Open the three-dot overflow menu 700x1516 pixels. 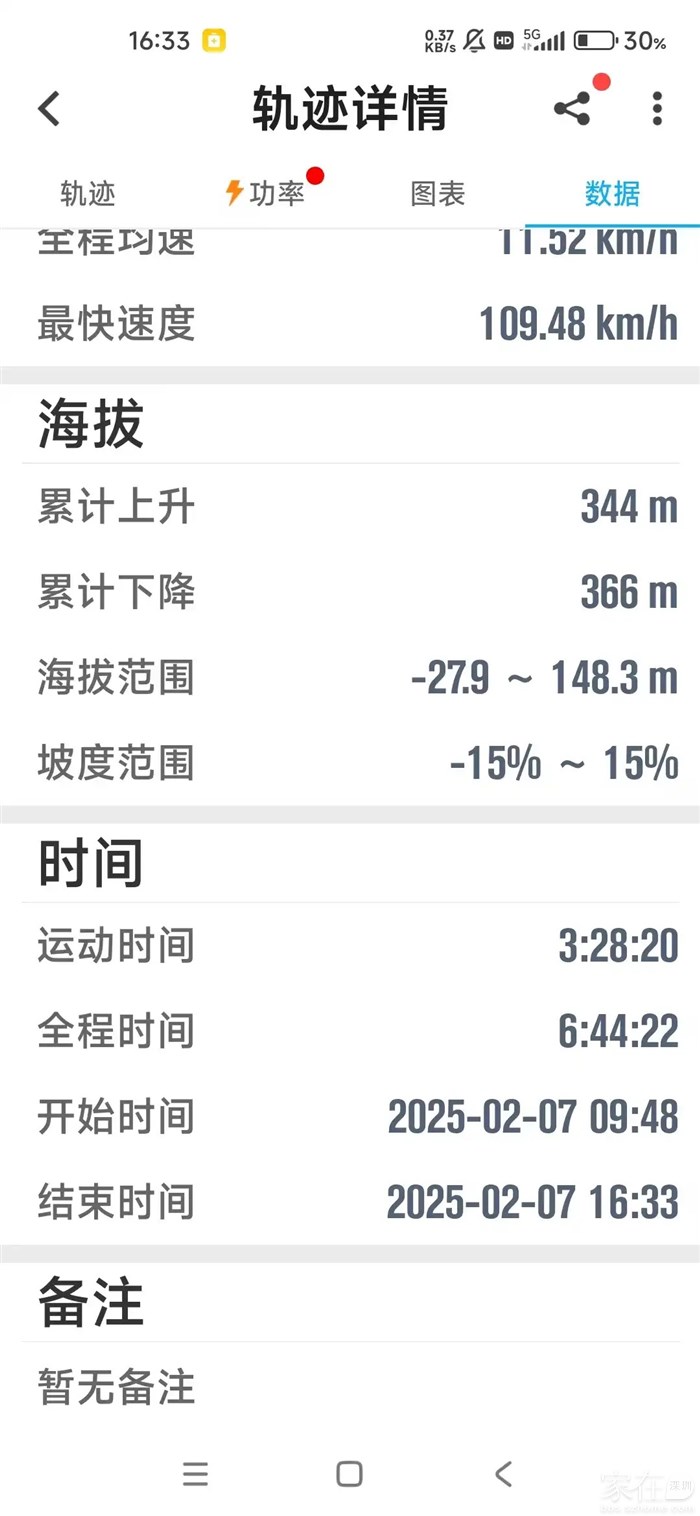(656, 108)
